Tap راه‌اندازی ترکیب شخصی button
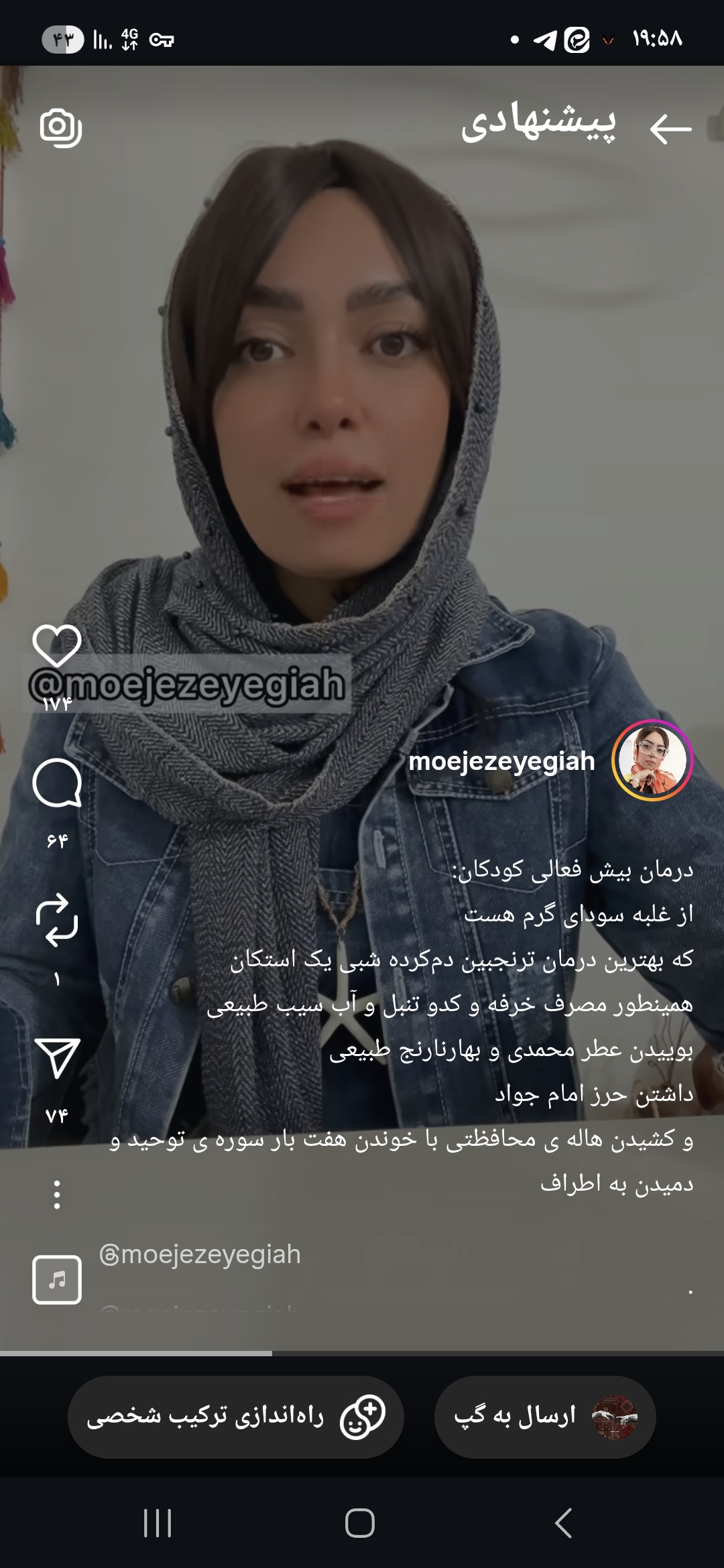This screenshot has width=724, height=1568. coord(235,1417)
